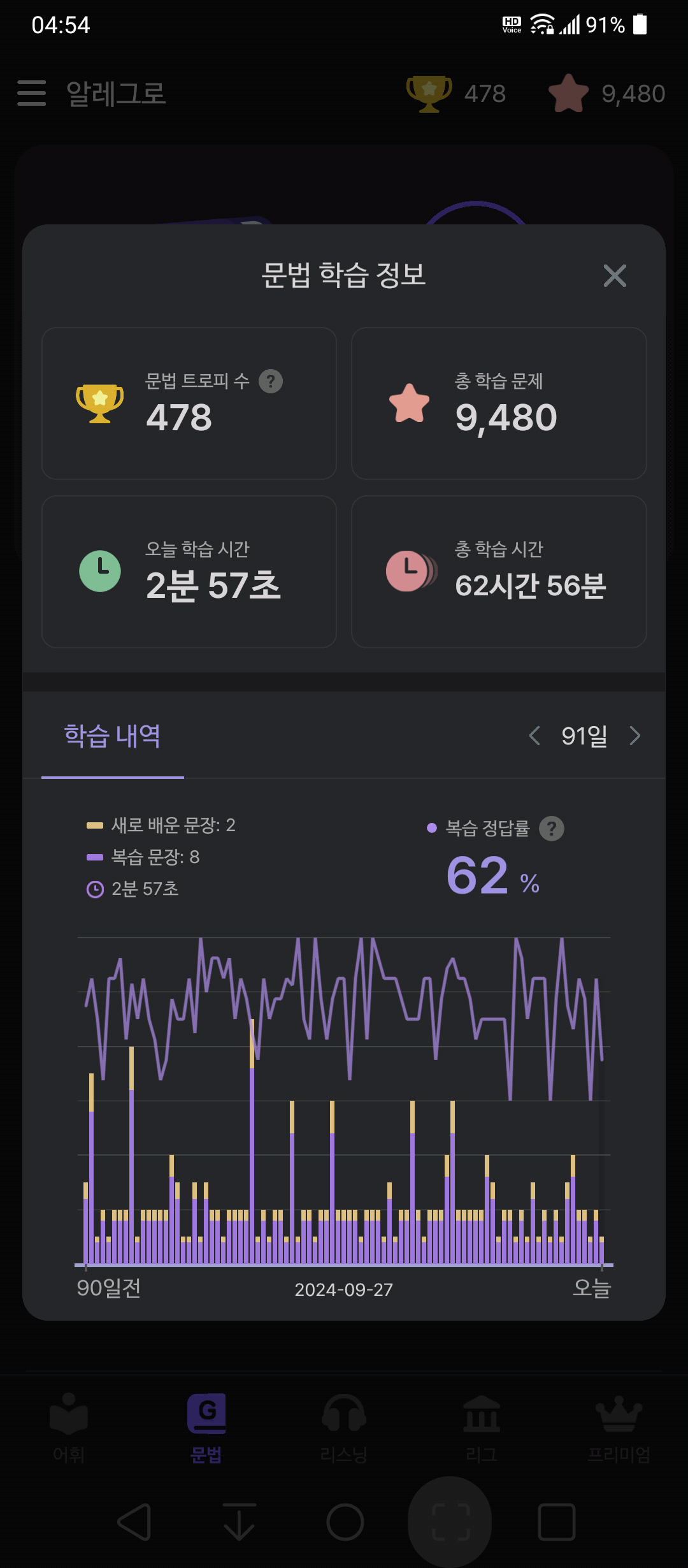Go to previous day before 91일
The image size is (688, 1568).
534,736
